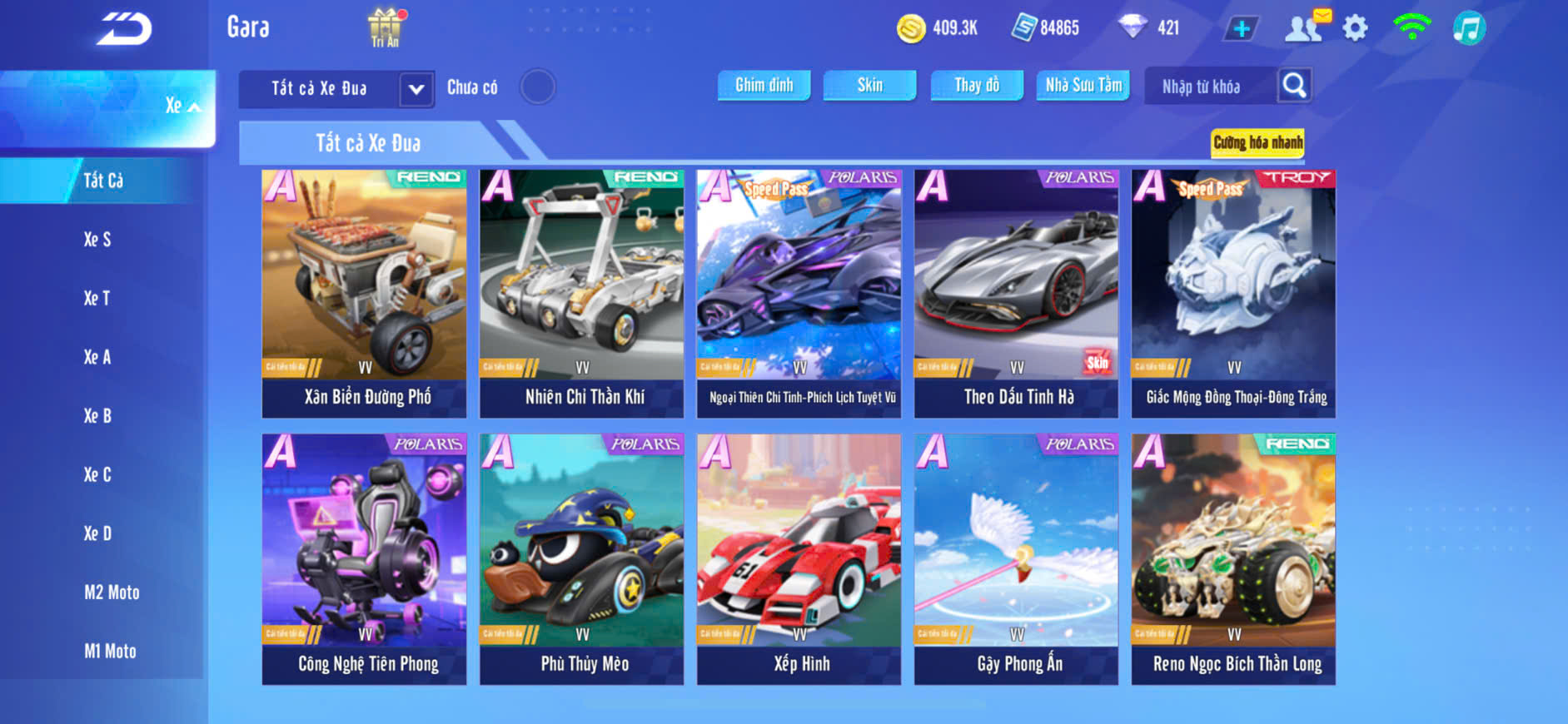Screen dimensions: 1568x724
Task: Open Nhà Sưu Tầm
Action: point(1083,85)
